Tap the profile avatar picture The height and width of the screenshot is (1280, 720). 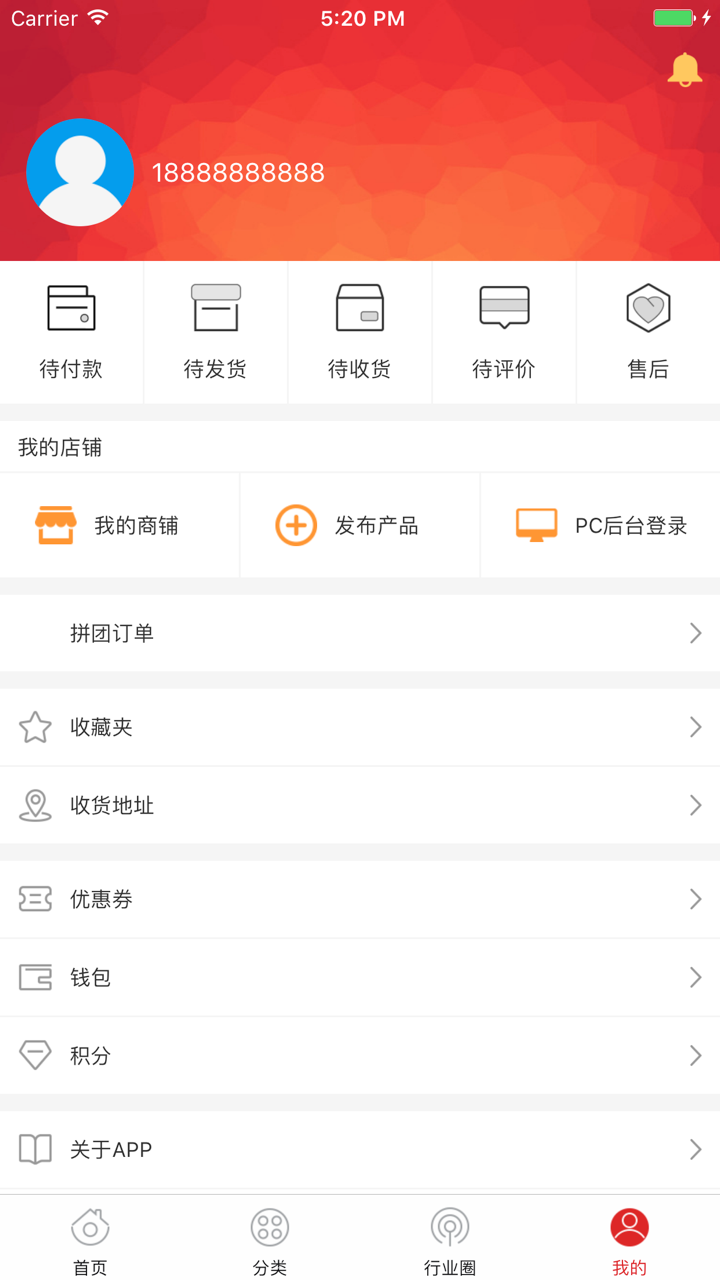point(81,172)
